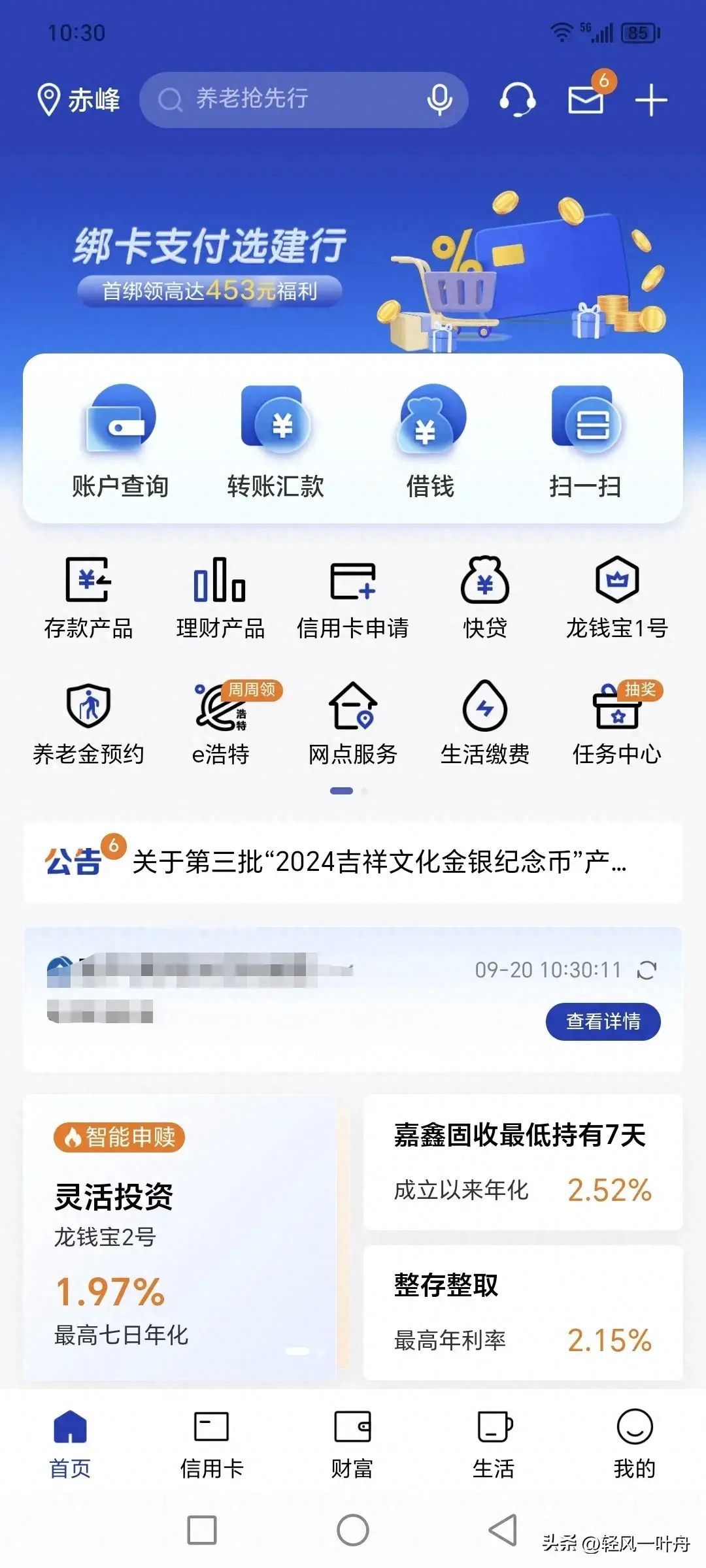Screen dimensions: 706x1568
Task: Tap the plus icon in top bar
Action: click(650, 101)
